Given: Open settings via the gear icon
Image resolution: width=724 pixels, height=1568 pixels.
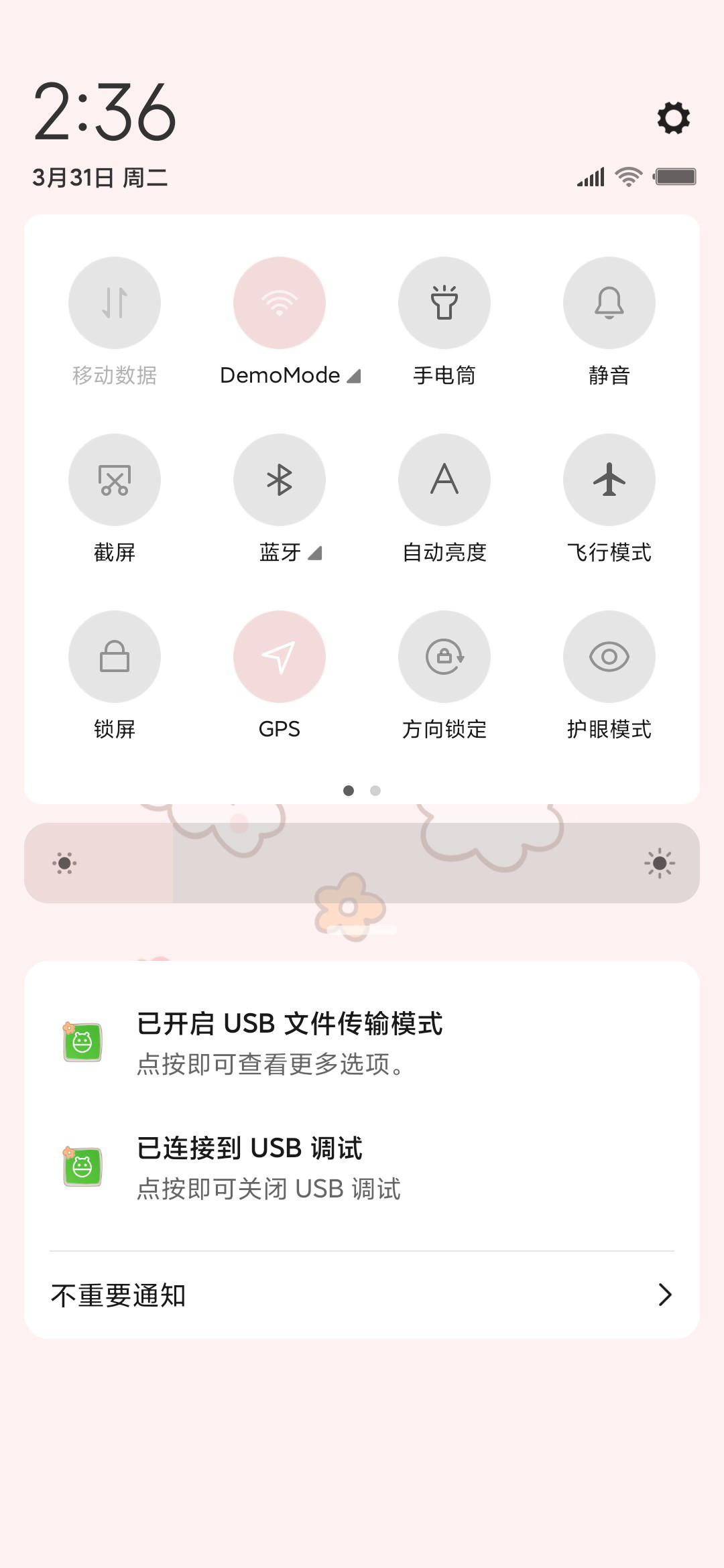Looking at the screenshot, I should click(673, 118).
